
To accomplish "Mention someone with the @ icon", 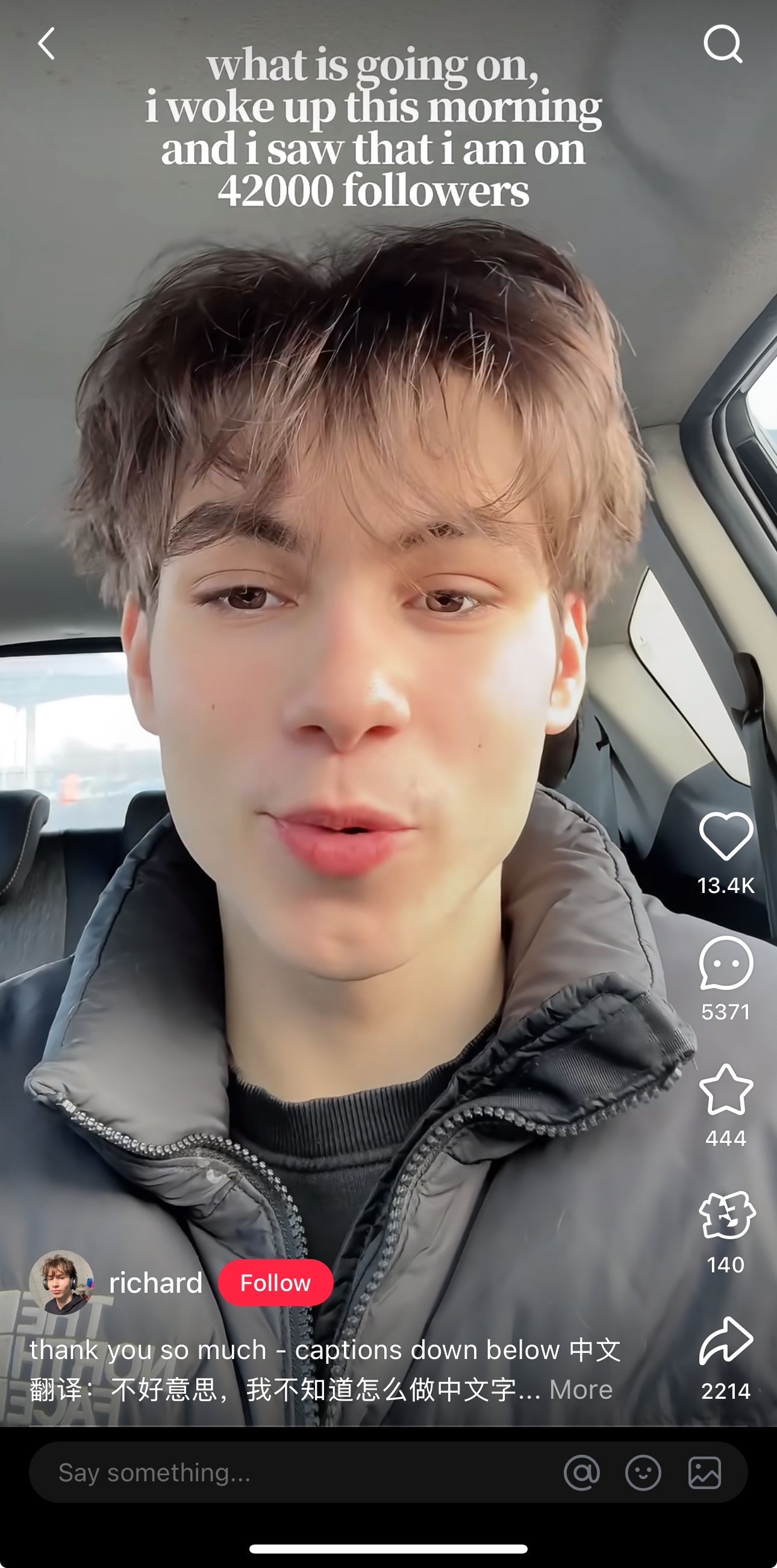I will click(x=581, y=1472).
